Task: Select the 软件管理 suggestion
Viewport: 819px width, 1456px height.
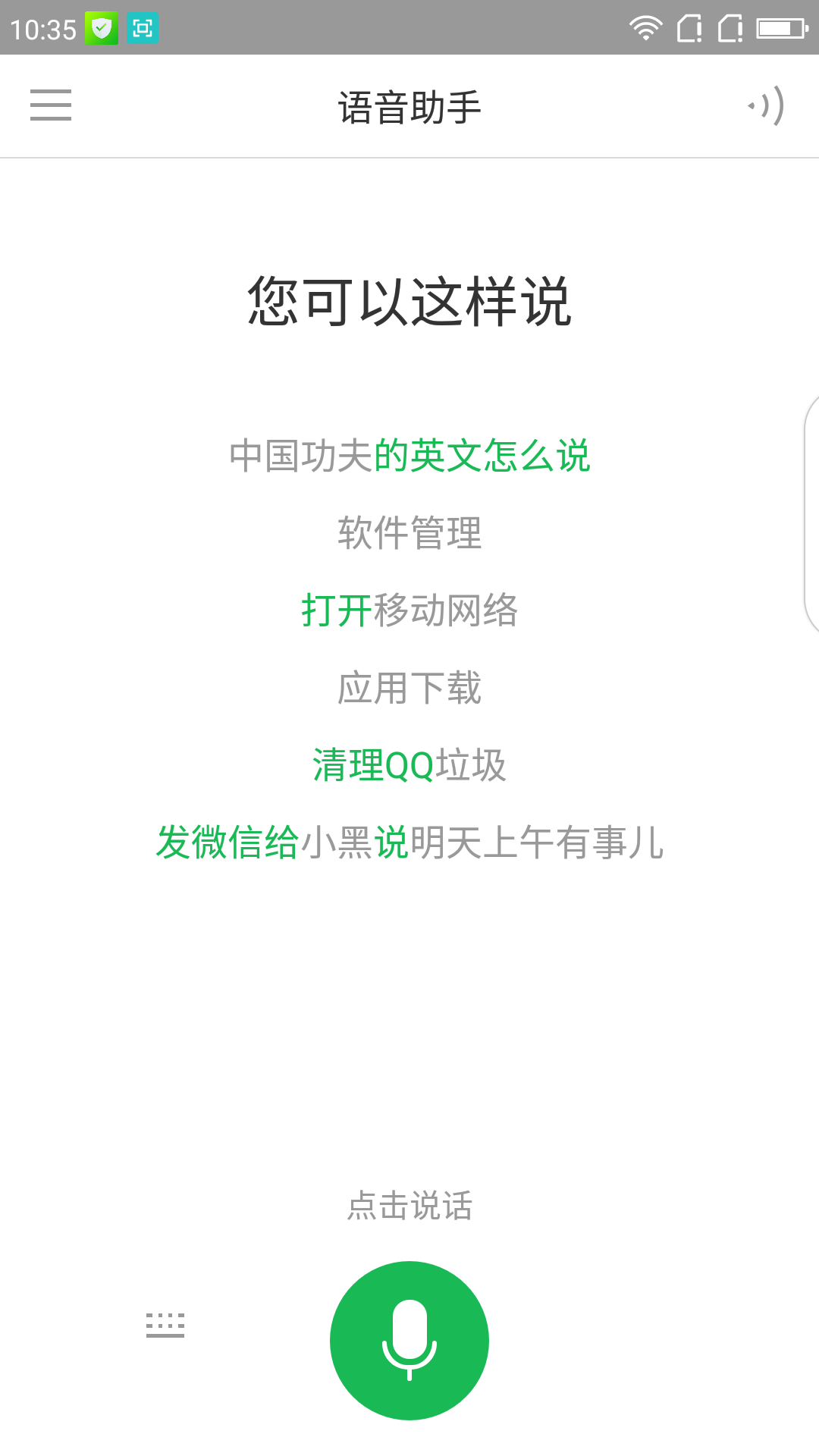Action: pos(409,533)
